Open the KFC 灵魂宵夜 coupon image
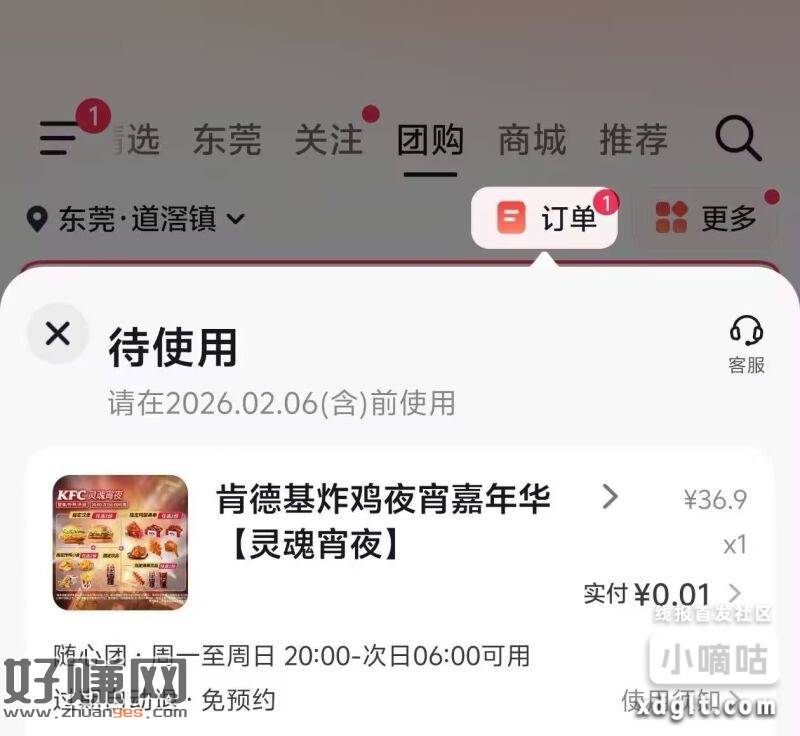The width and height of the screenshot is (800, 736). click(120, 542)
